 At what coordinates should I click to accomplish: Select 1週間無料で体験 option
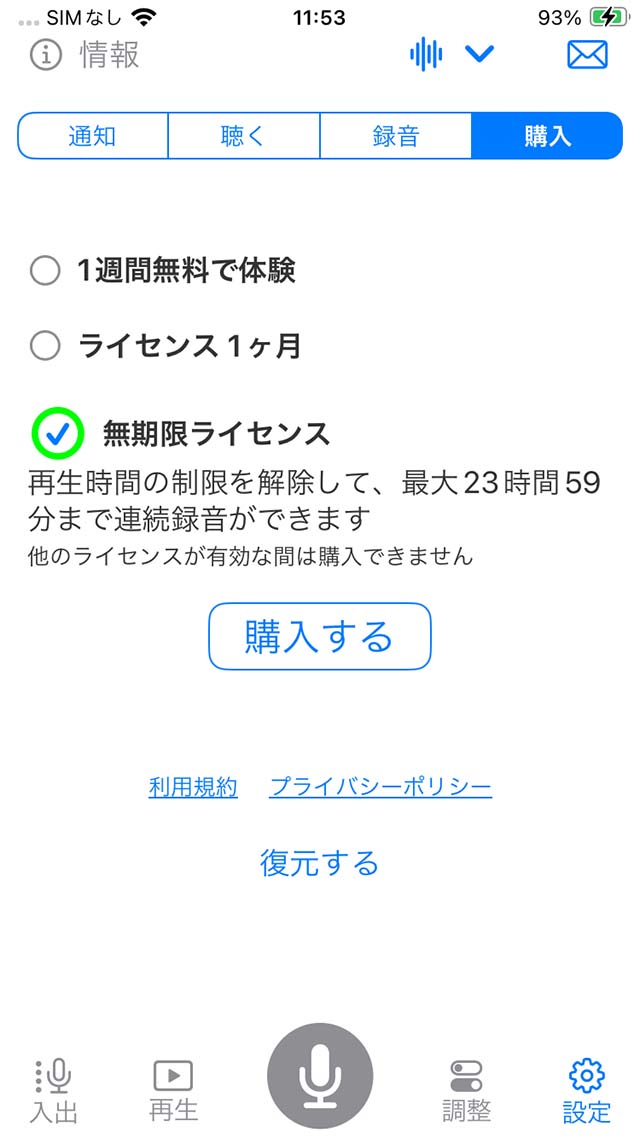tap(163, 271)
